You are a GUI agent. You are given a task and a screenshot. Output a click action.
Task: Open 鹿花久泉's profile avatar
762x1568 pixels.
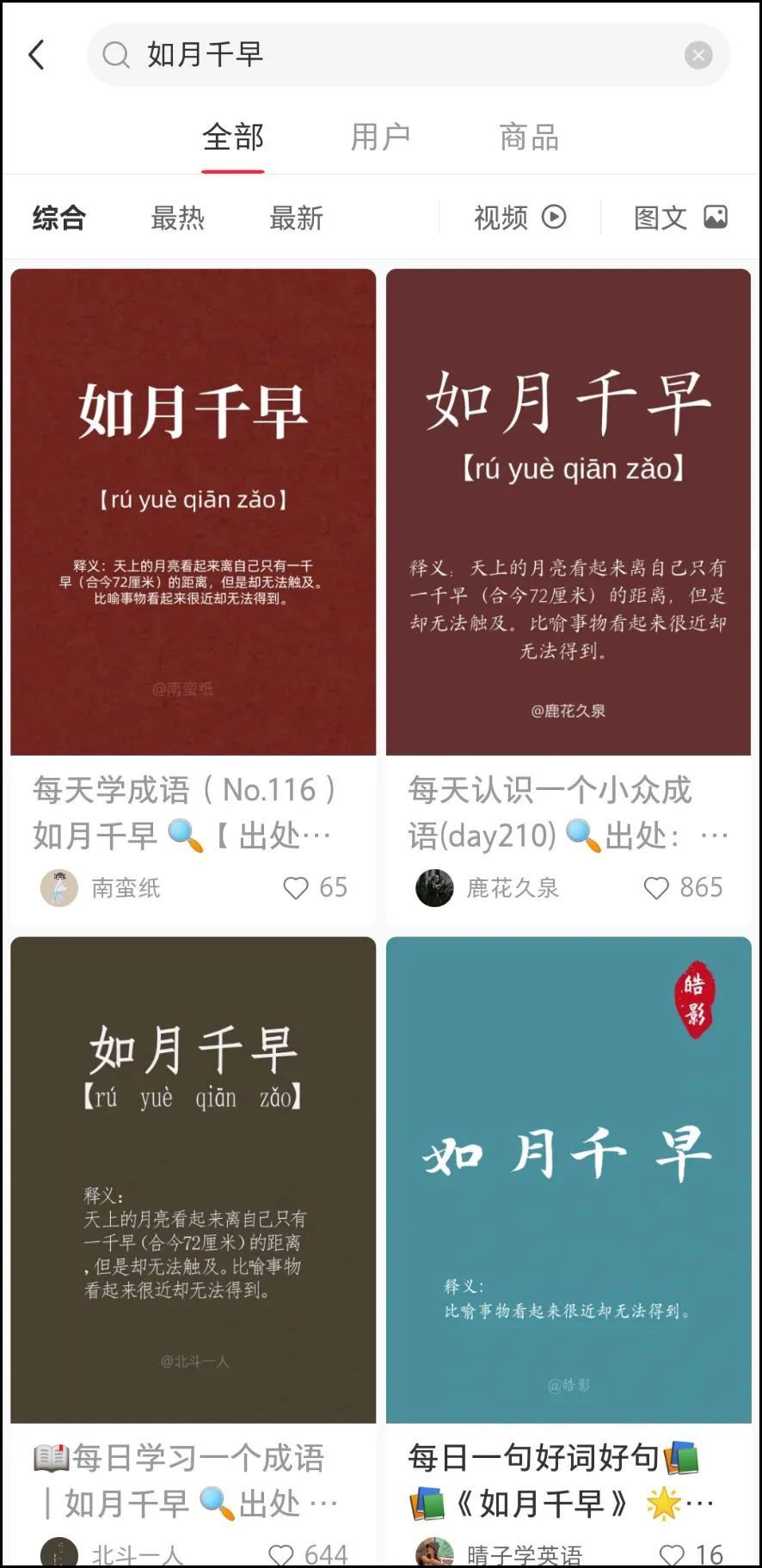(x=434, y=888)
